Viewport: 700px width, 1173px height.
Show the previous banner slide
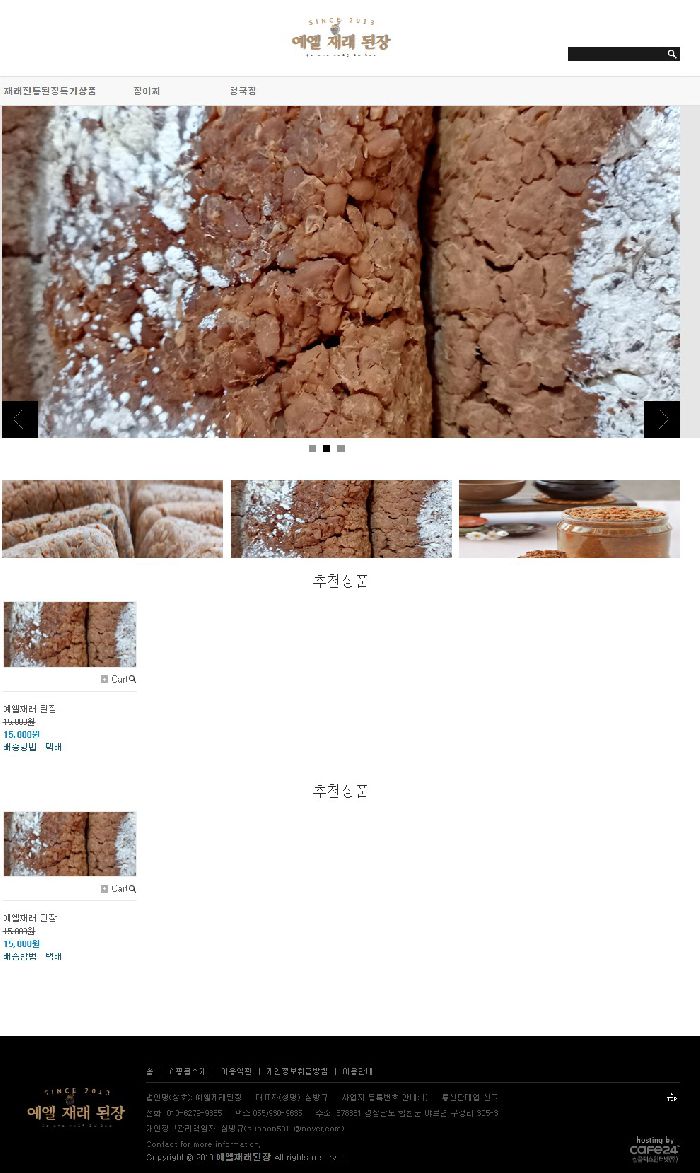[x=19, y=419]
